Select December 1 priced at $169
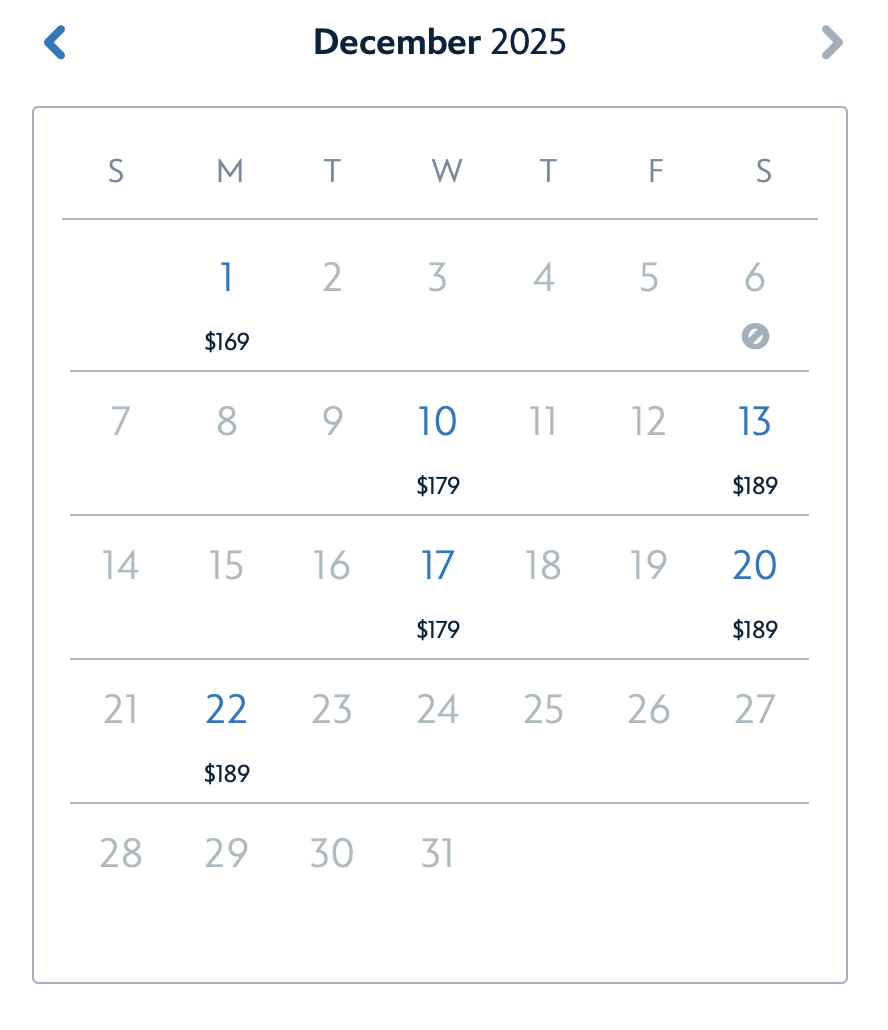888x1030 pixels. click(x=227, y=300)
